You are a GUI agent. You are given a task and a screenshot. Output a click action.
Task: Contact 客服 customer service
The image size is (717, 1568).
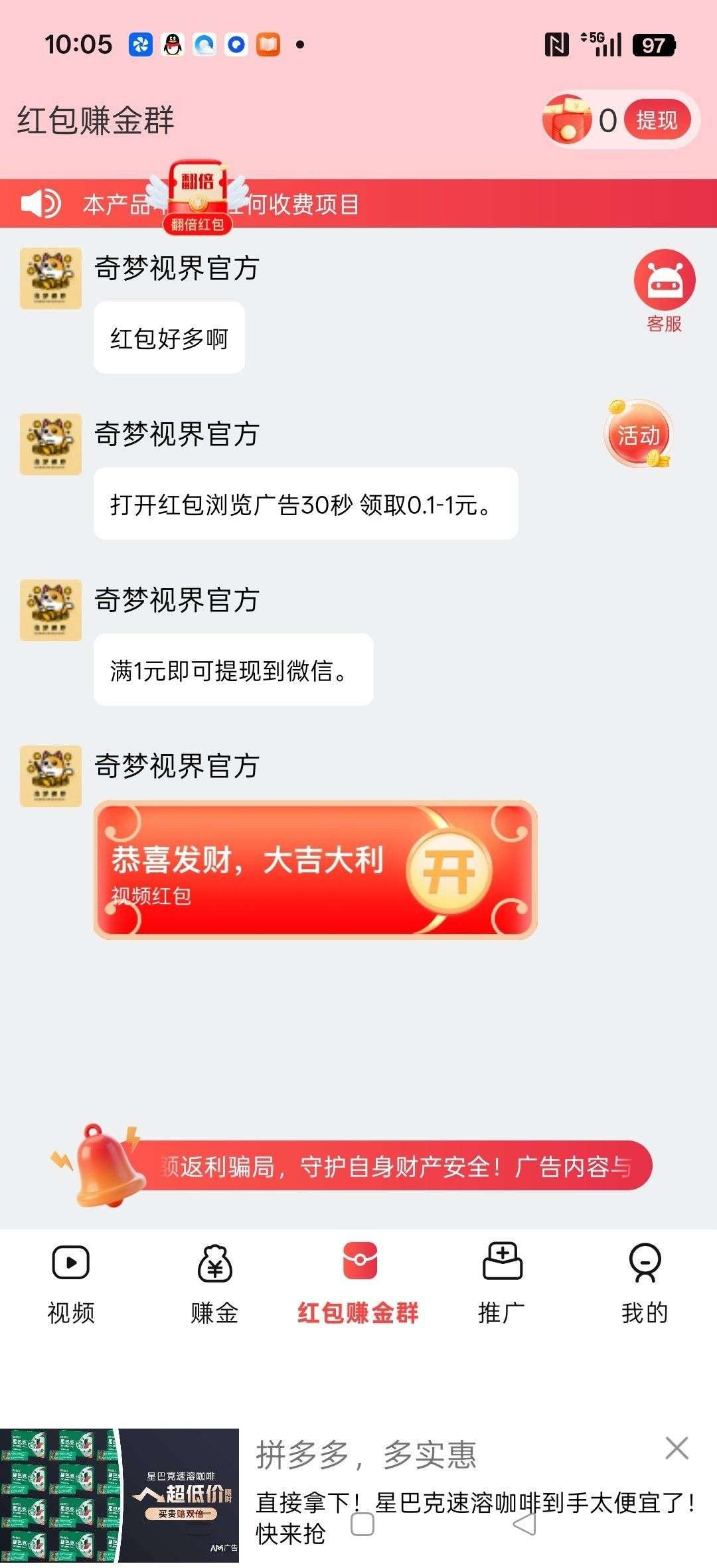[664, 289]
